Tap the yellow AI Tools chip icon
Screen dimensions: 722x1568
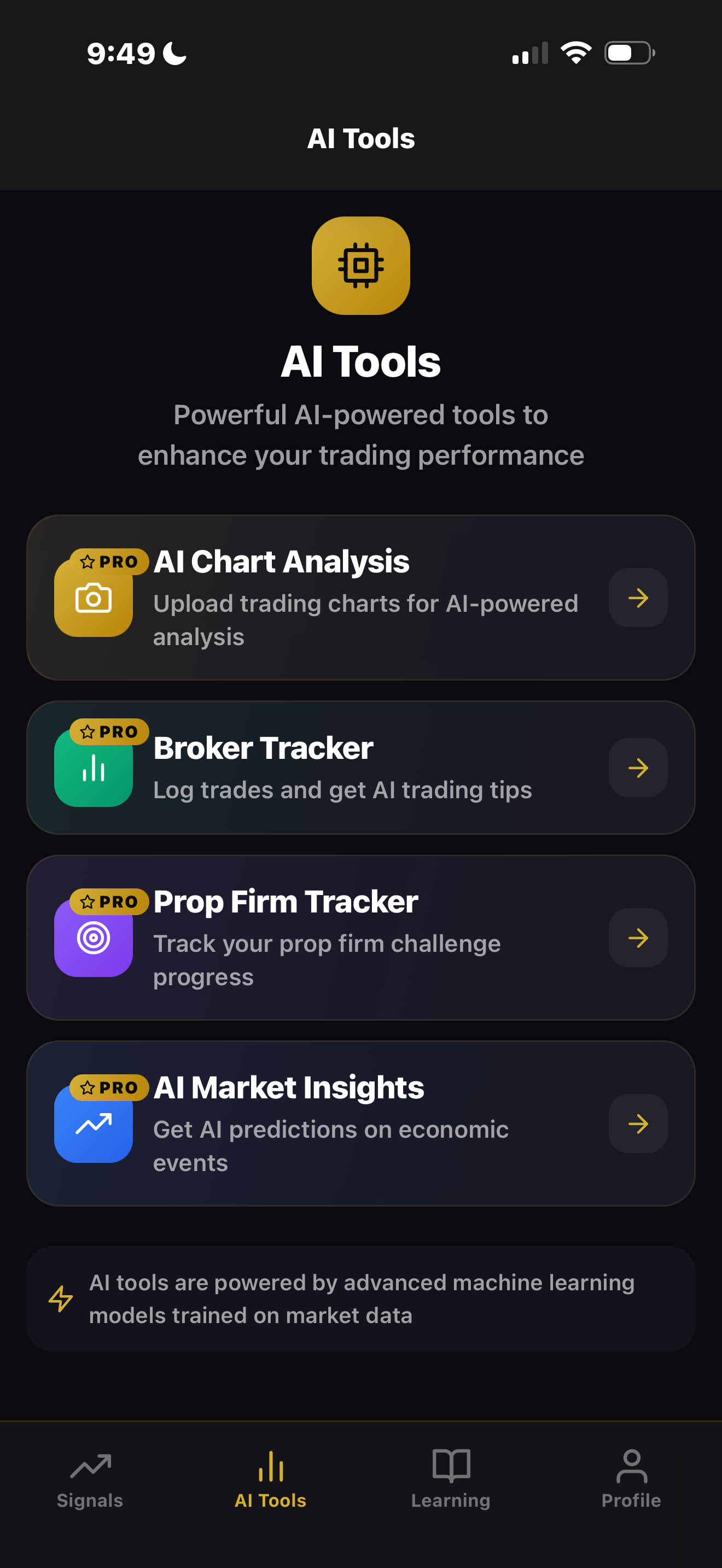tap(361, 266)
